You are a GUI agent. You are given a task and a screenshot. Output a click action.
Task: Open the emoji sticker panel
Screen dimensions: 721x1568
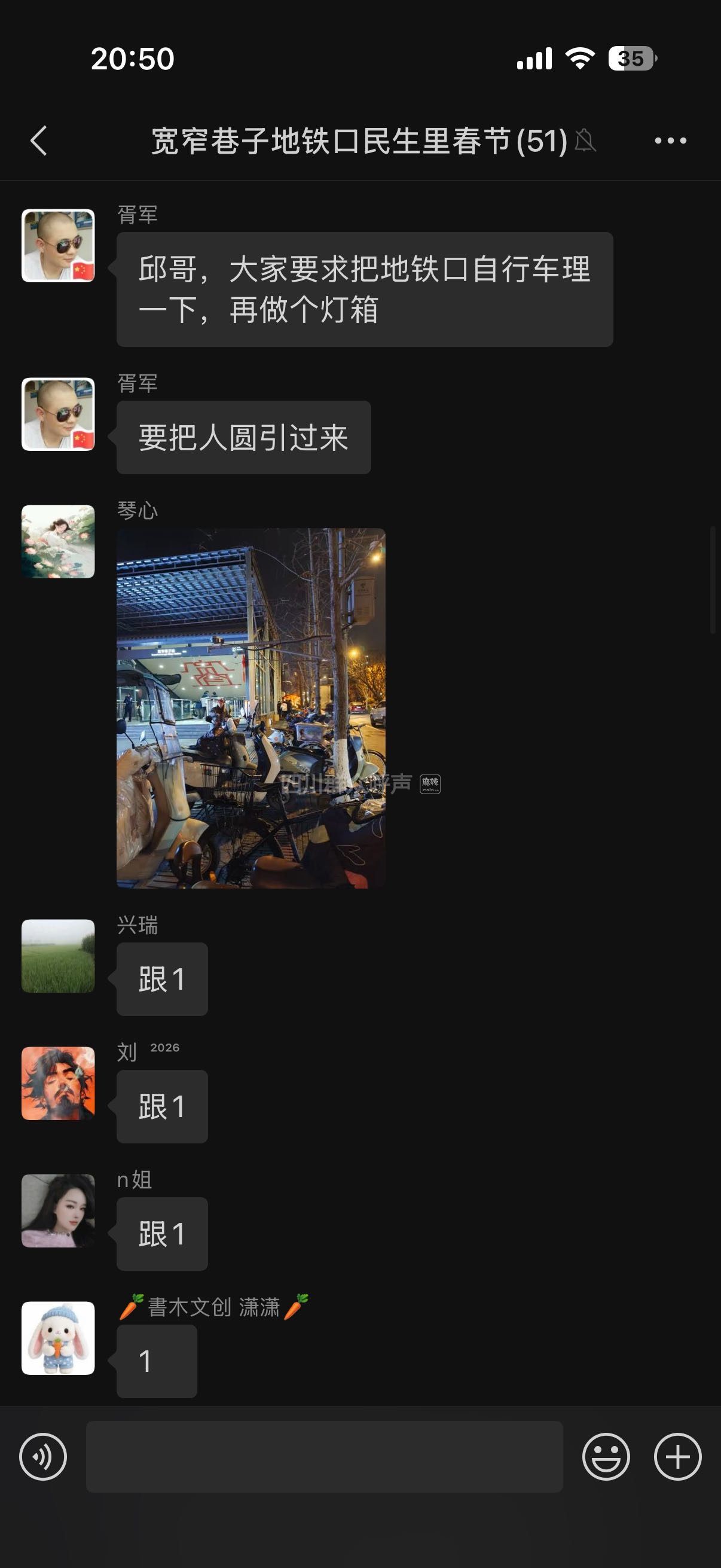(606, 1456)
